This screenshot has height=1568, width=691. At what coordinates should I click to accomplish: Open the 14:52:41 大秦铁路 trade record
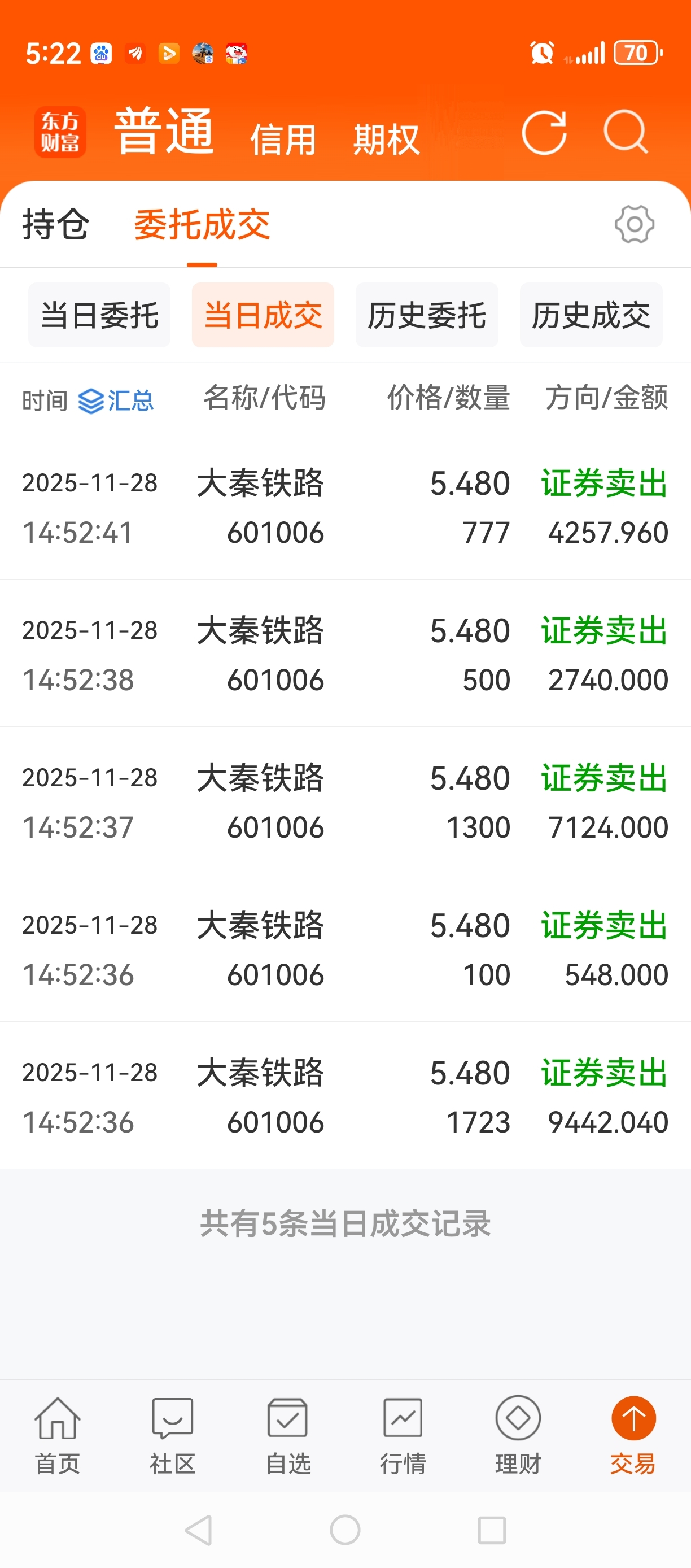(345, 507)
